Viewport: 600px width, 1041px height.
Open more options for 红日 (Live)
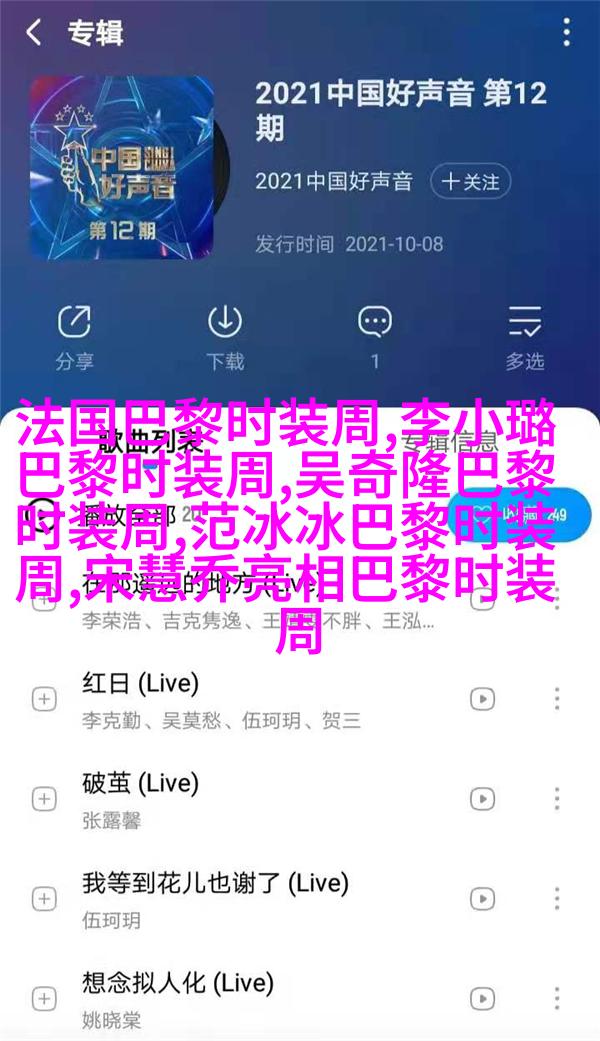557,699
